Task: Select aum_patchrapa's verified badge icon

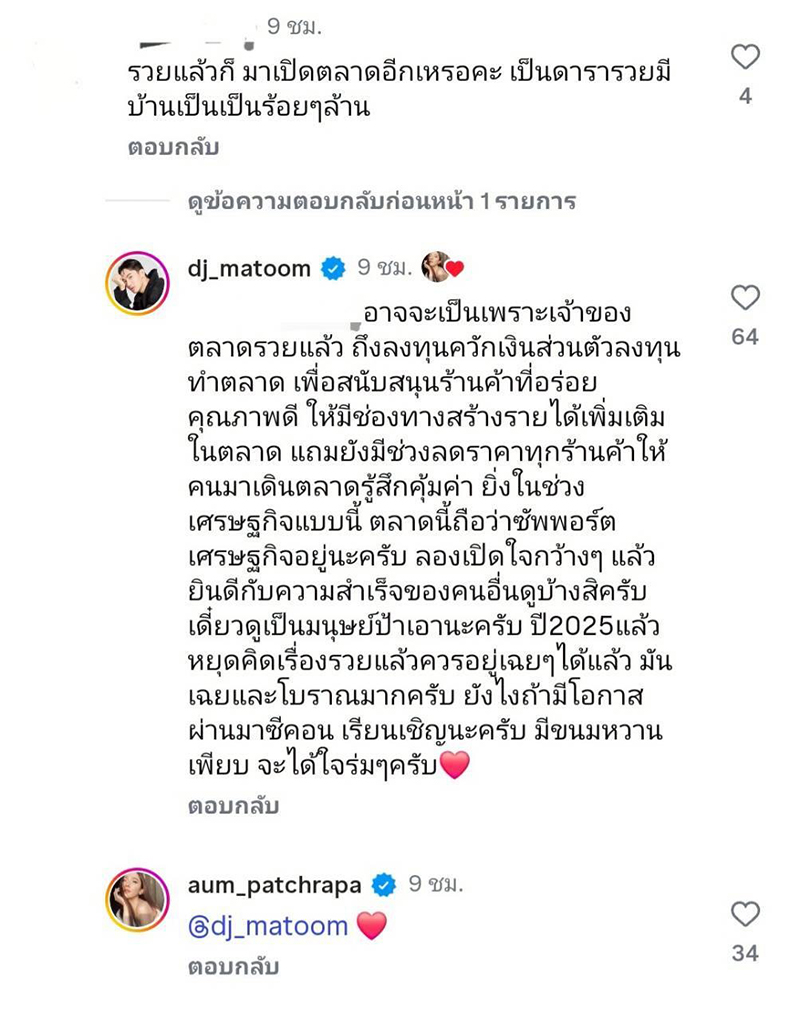Action: 382,883
